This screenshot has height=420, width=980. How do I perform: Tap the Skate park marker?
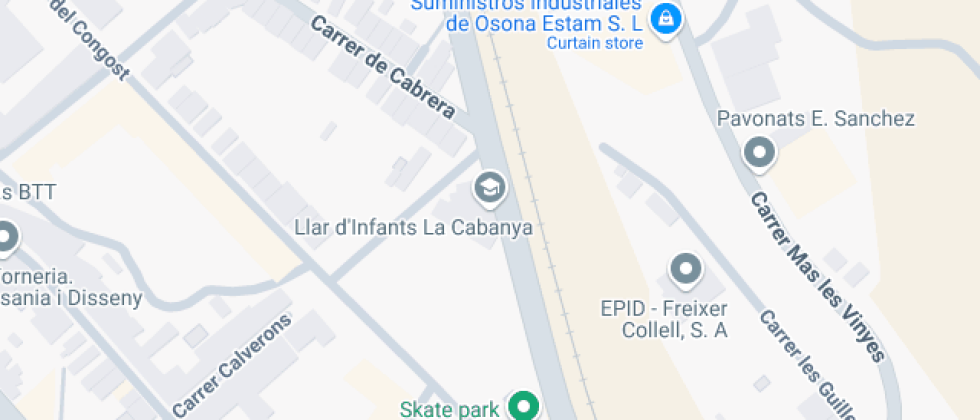(523, 406)
